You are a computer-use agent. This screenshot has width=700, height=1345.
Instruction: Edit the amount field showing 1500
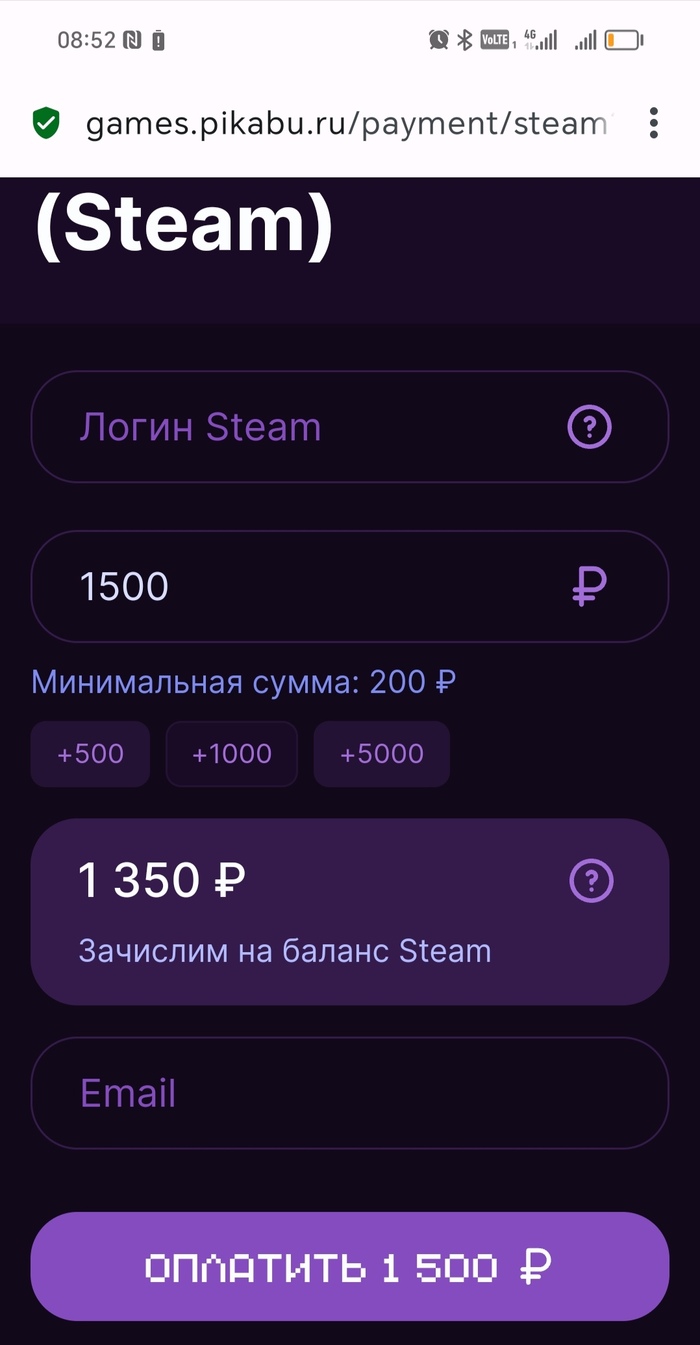(x=300, y=586)
